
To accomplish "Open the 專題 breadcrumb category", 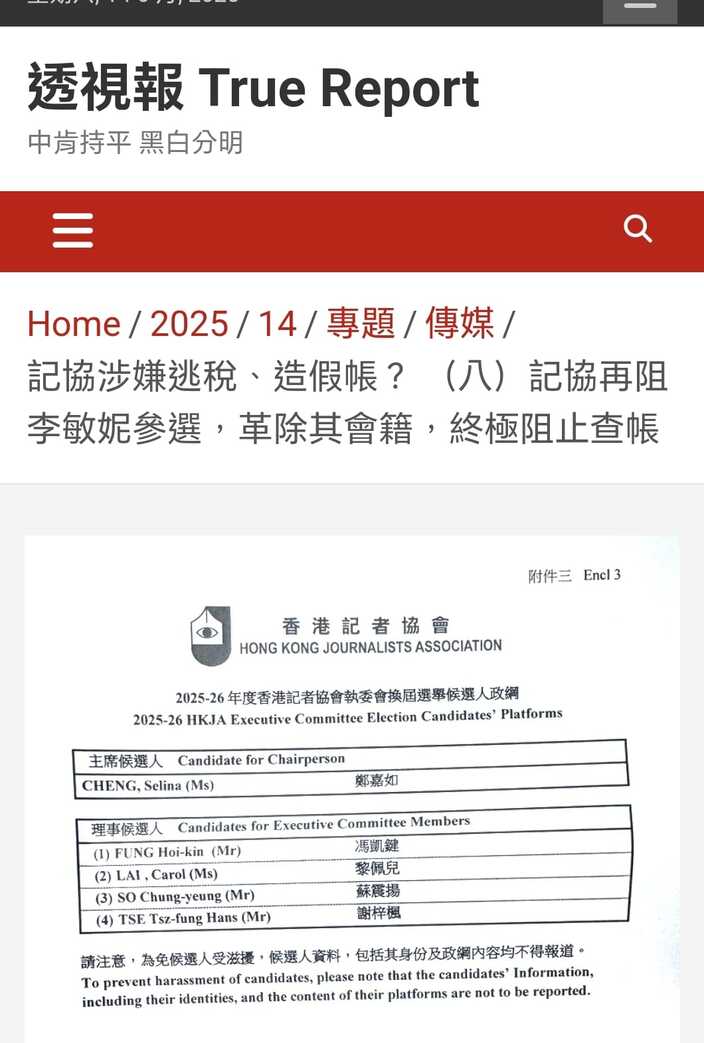I will (361, 324).
